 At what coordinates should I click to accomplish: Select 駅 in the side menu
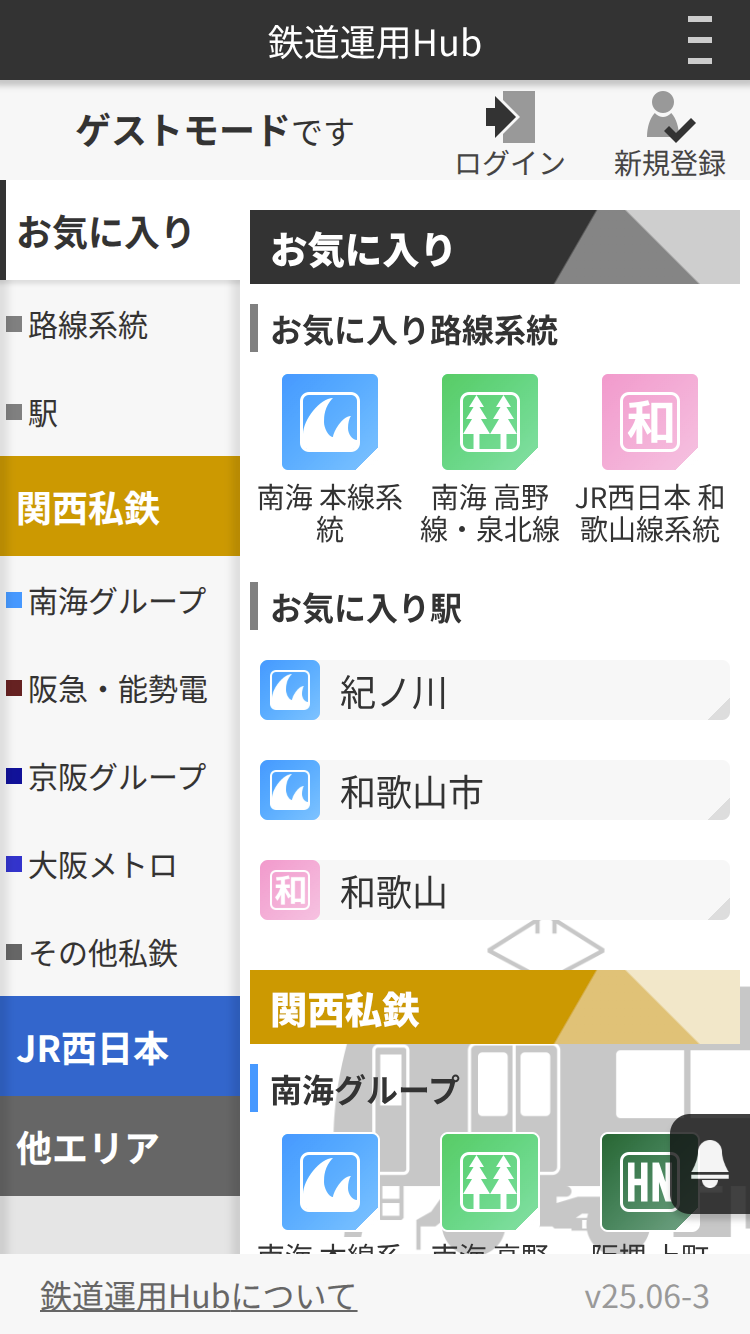43,412
